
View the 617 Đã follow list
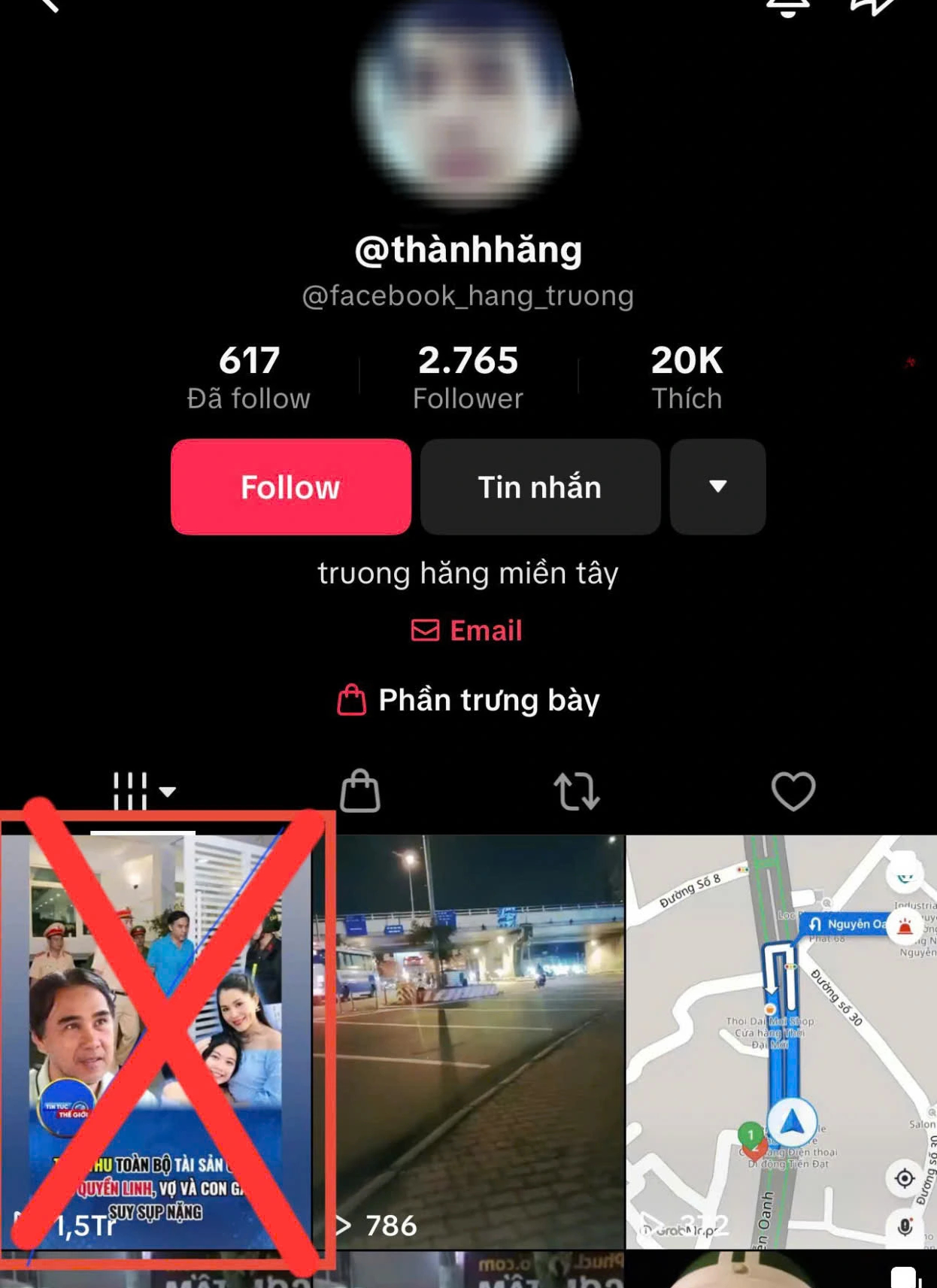coord(249,377)
